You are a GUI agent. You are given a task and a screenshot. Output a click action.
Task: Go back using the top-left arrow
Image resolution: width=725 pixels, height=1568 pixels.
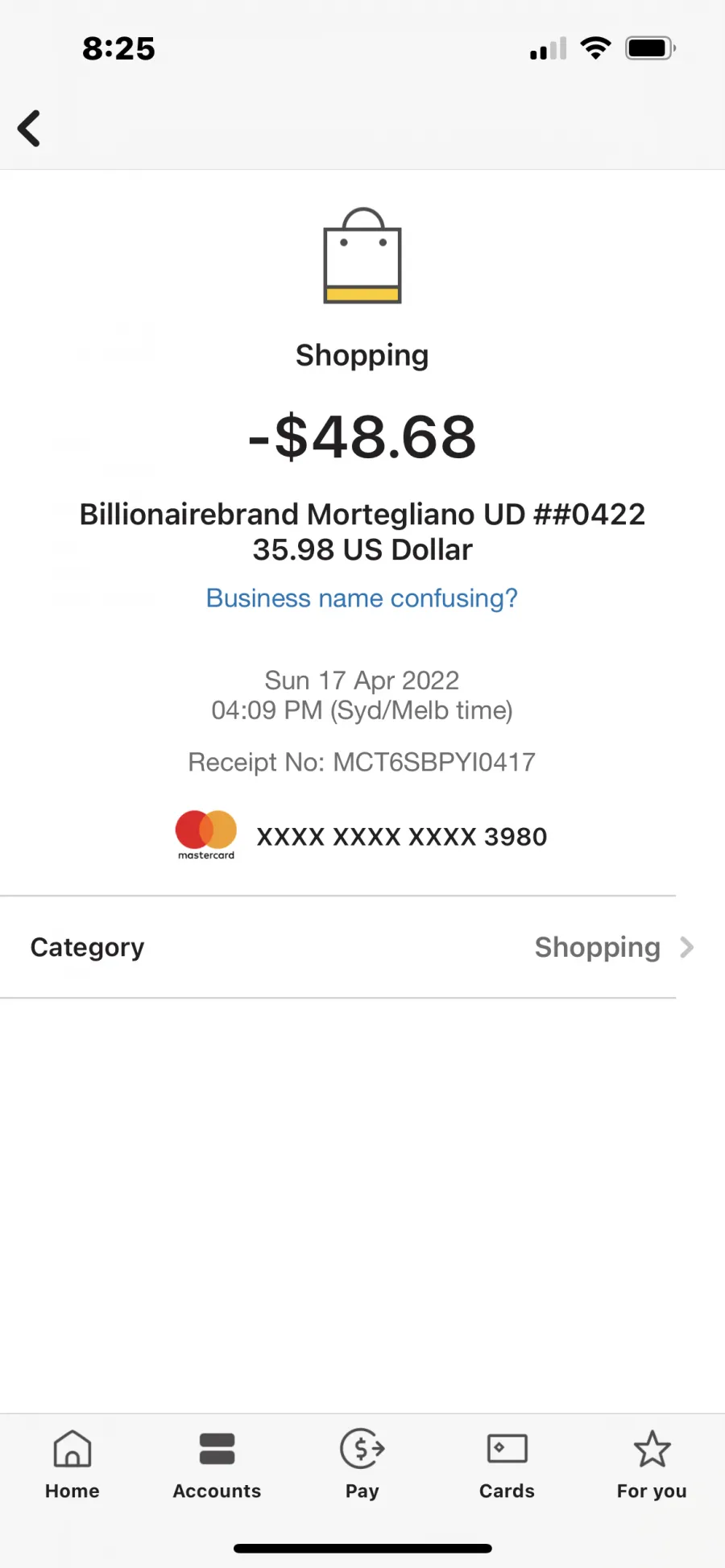tap(29, 129)
